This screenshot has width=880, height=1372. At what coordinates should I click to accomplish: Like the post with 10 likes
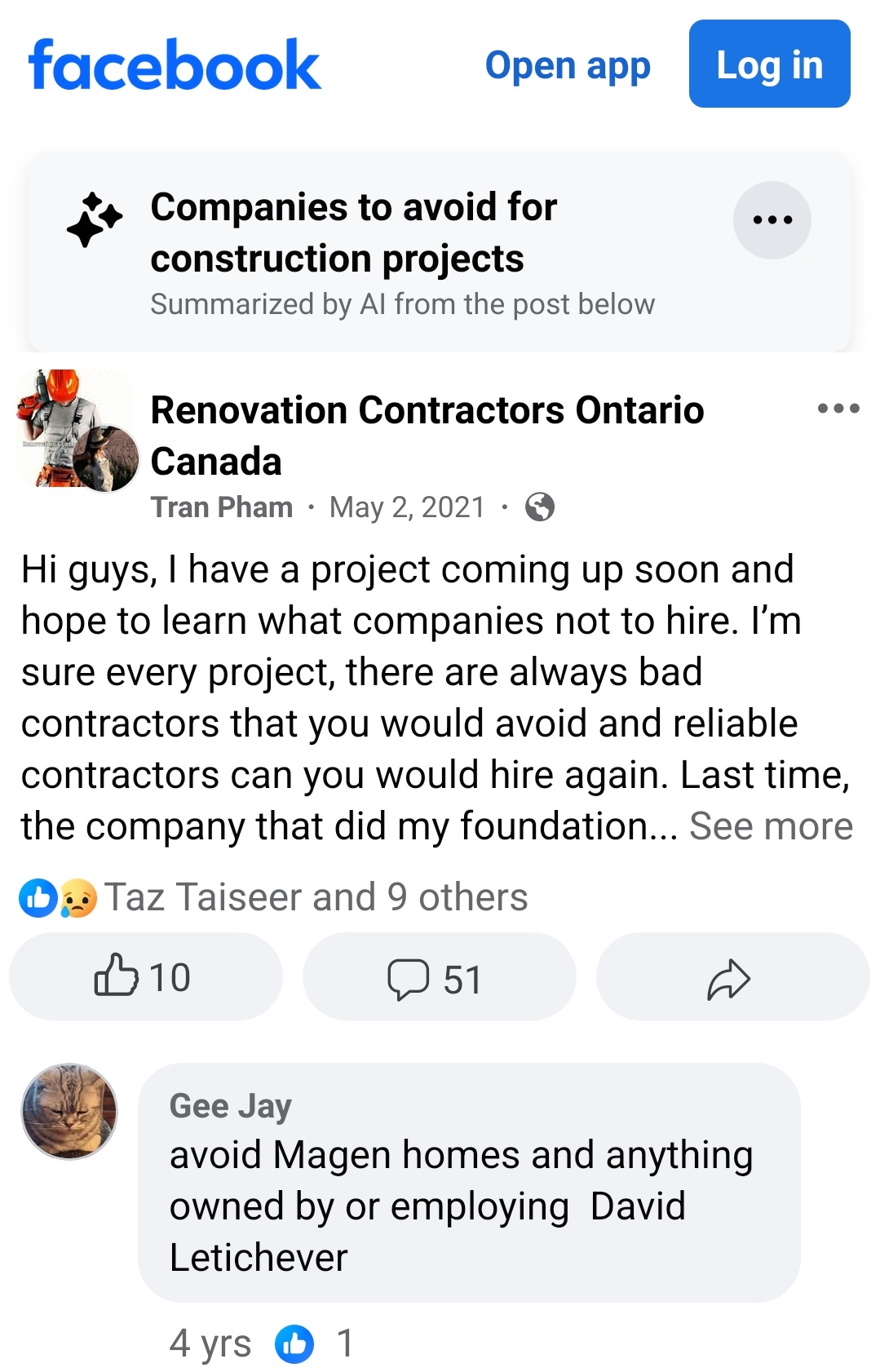coord(145,976)
